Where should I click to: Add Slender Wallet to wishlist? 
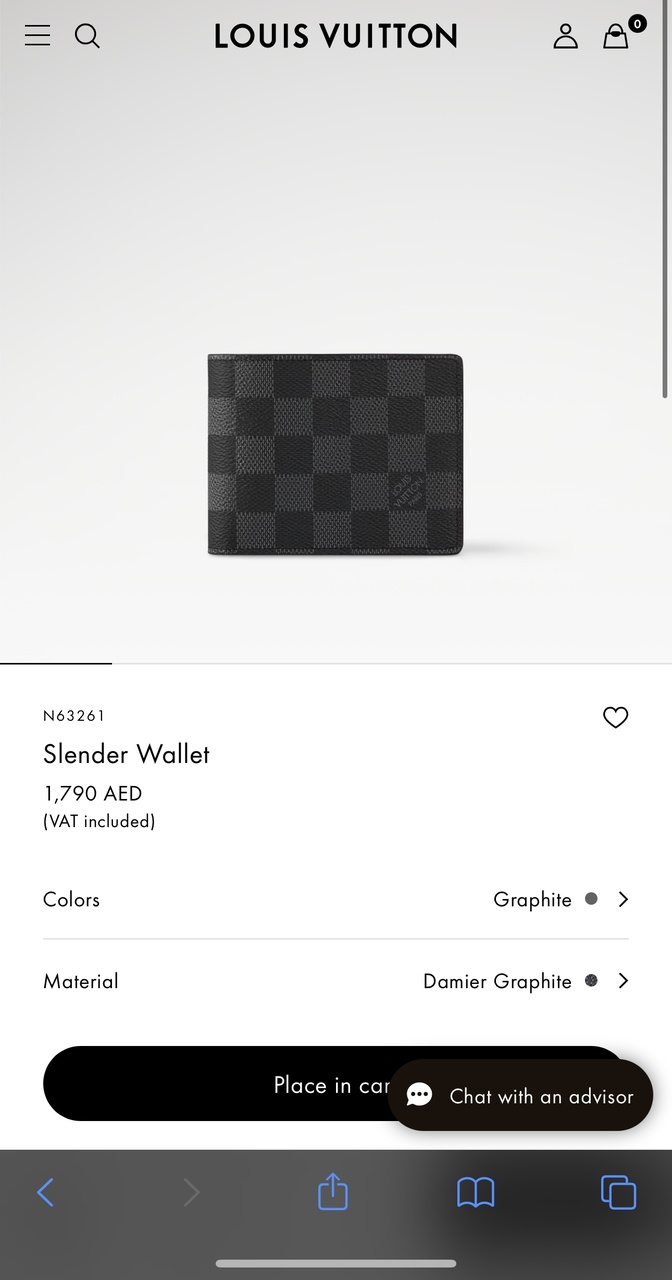coord(615,717)
